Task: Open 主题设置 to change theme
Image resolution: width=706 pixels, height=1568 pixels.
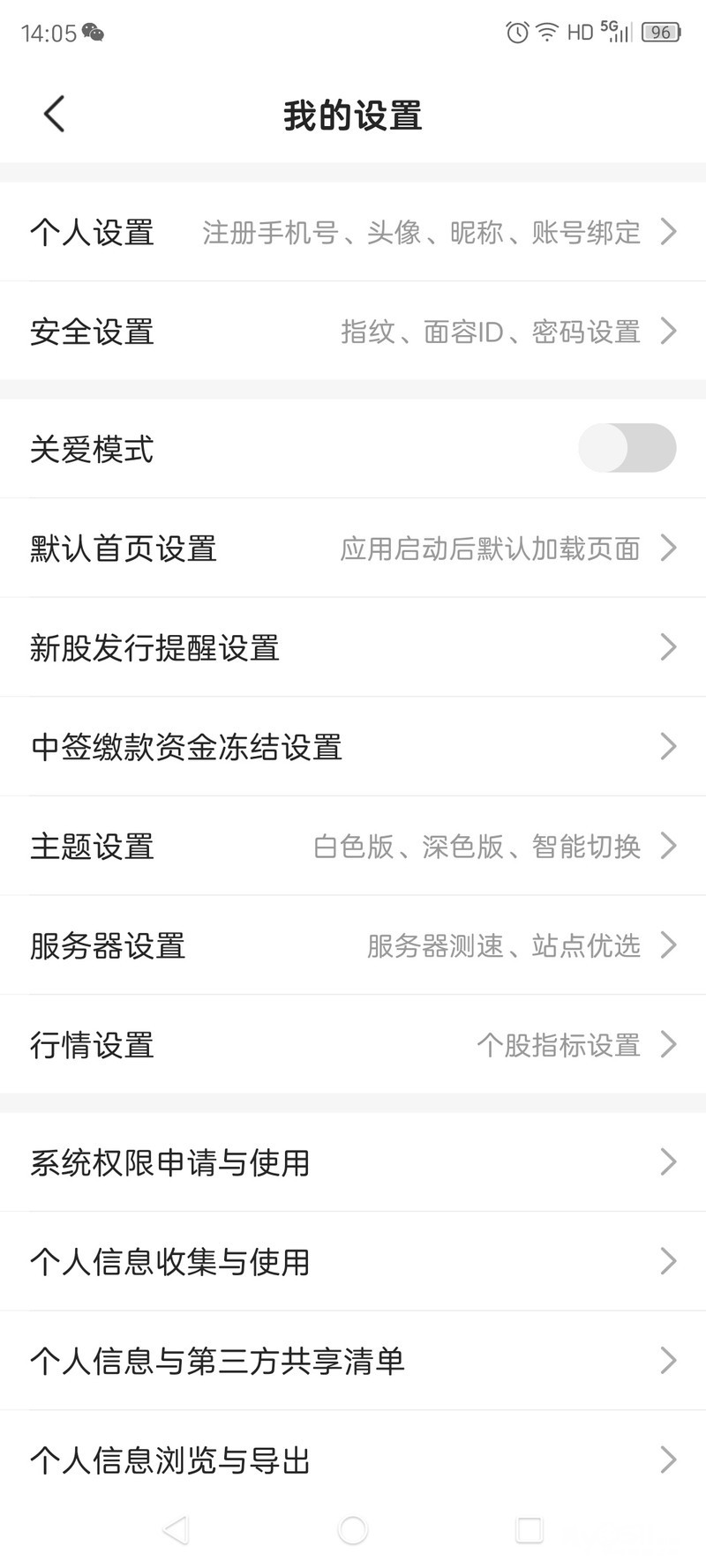Action: point(353,847)
